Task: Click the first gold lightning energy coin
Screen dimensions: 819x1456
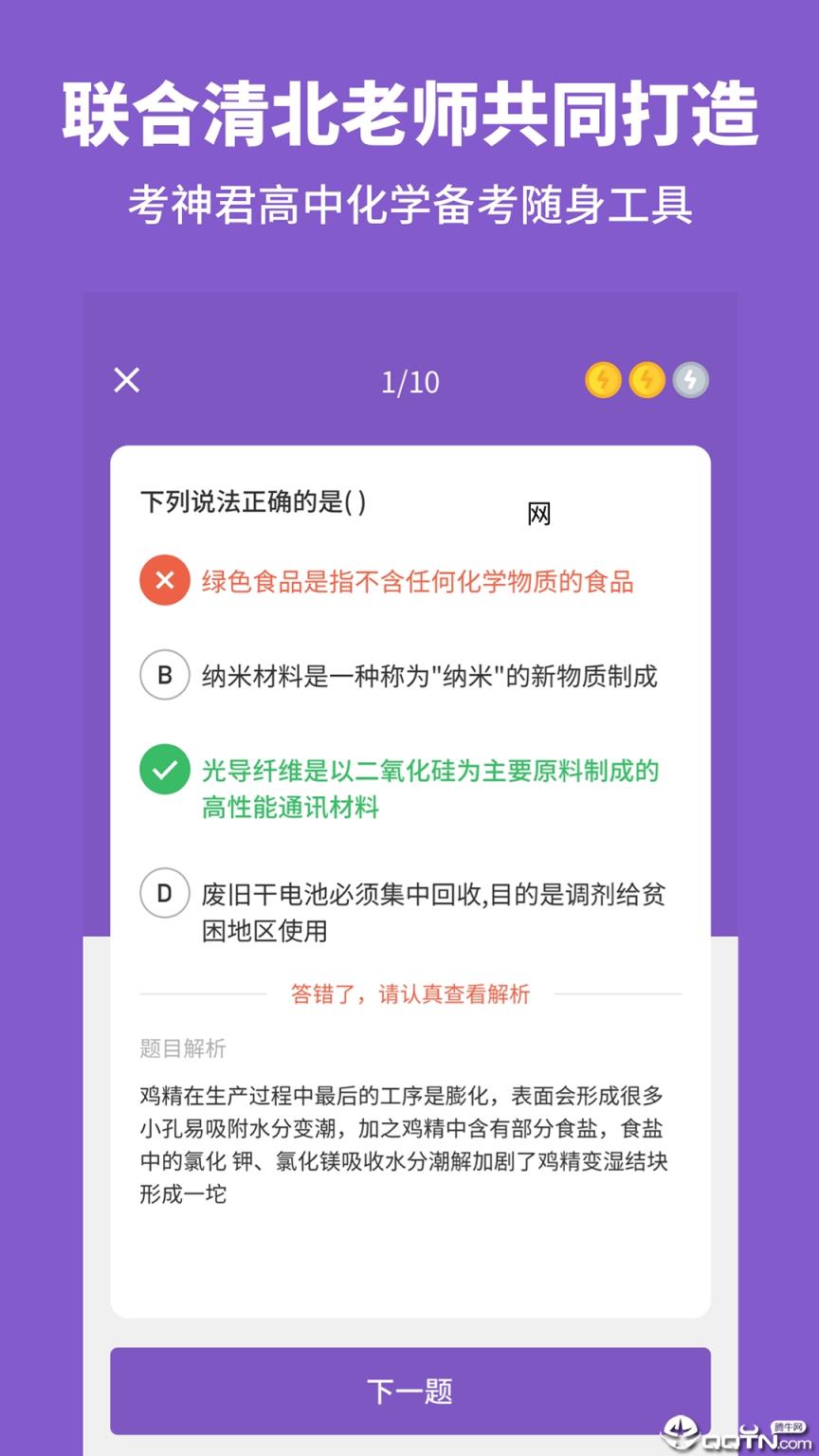Action: coord(604,380)
